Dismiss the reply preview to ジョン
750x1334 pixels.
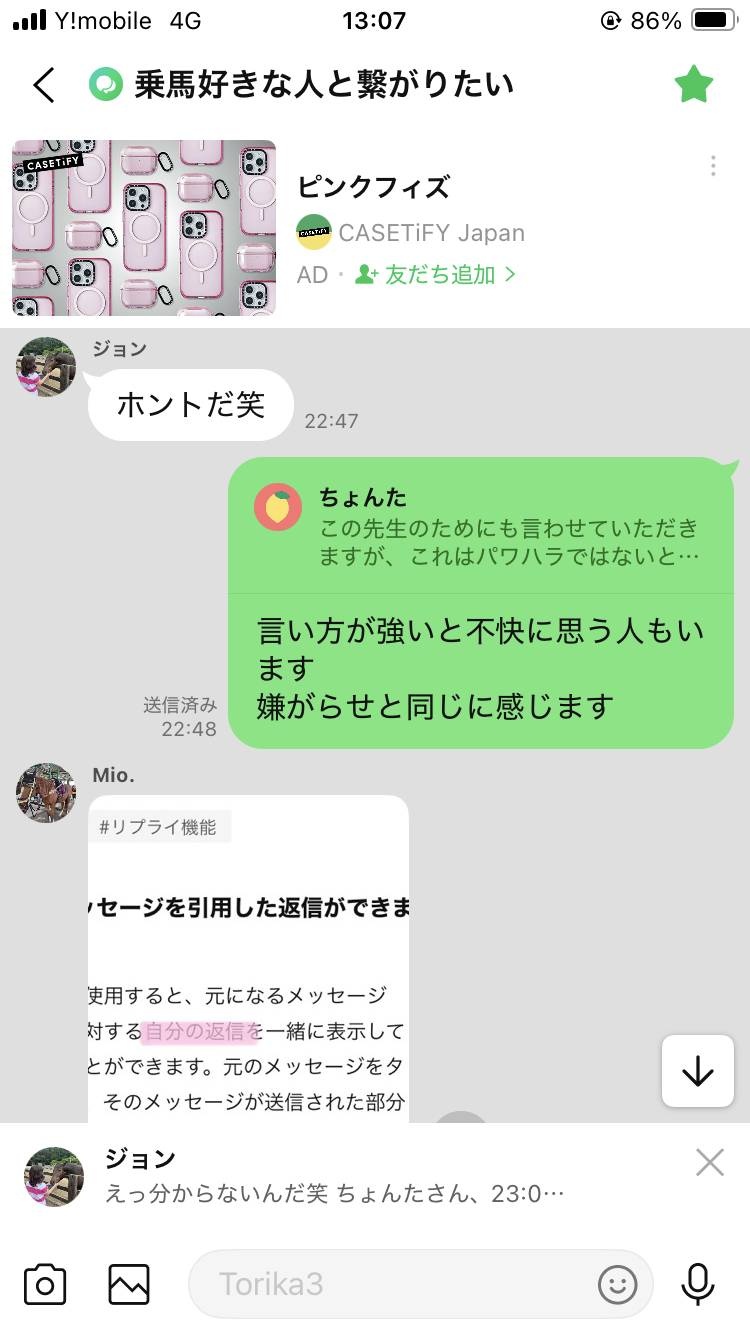point(709,1162)
